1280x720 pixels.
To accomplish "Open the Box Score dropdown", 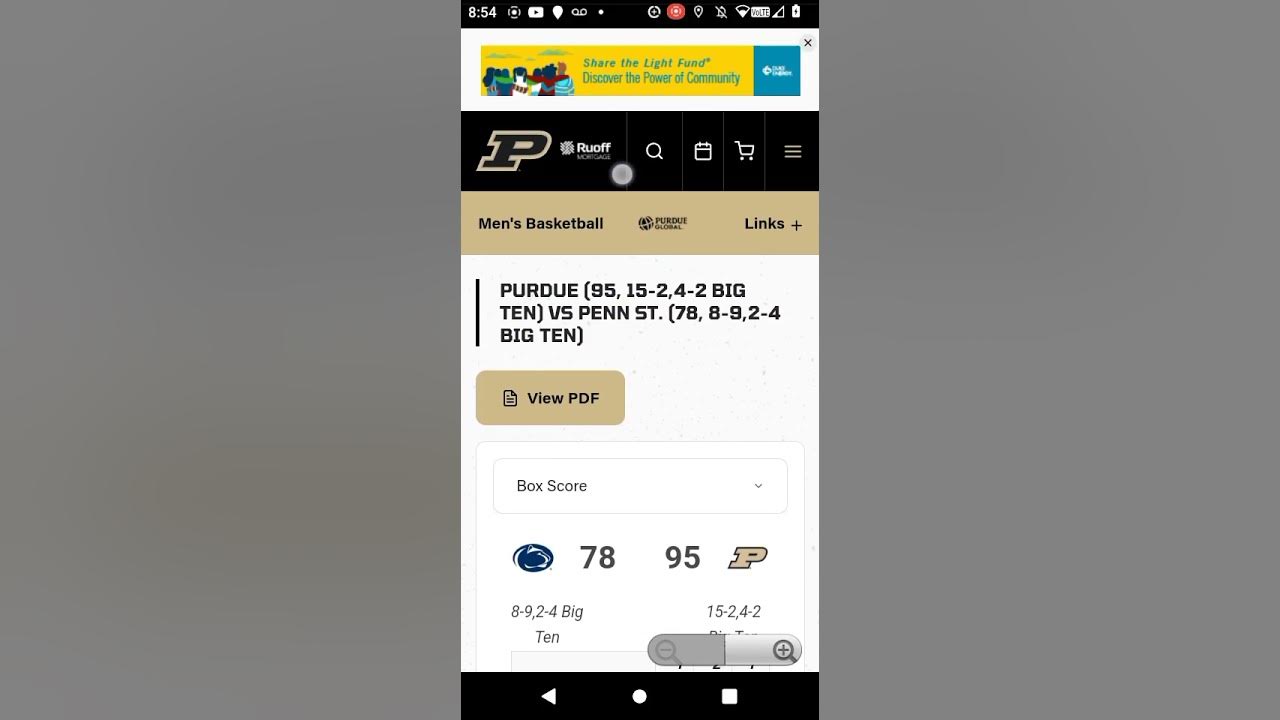I will pos(640,486).
